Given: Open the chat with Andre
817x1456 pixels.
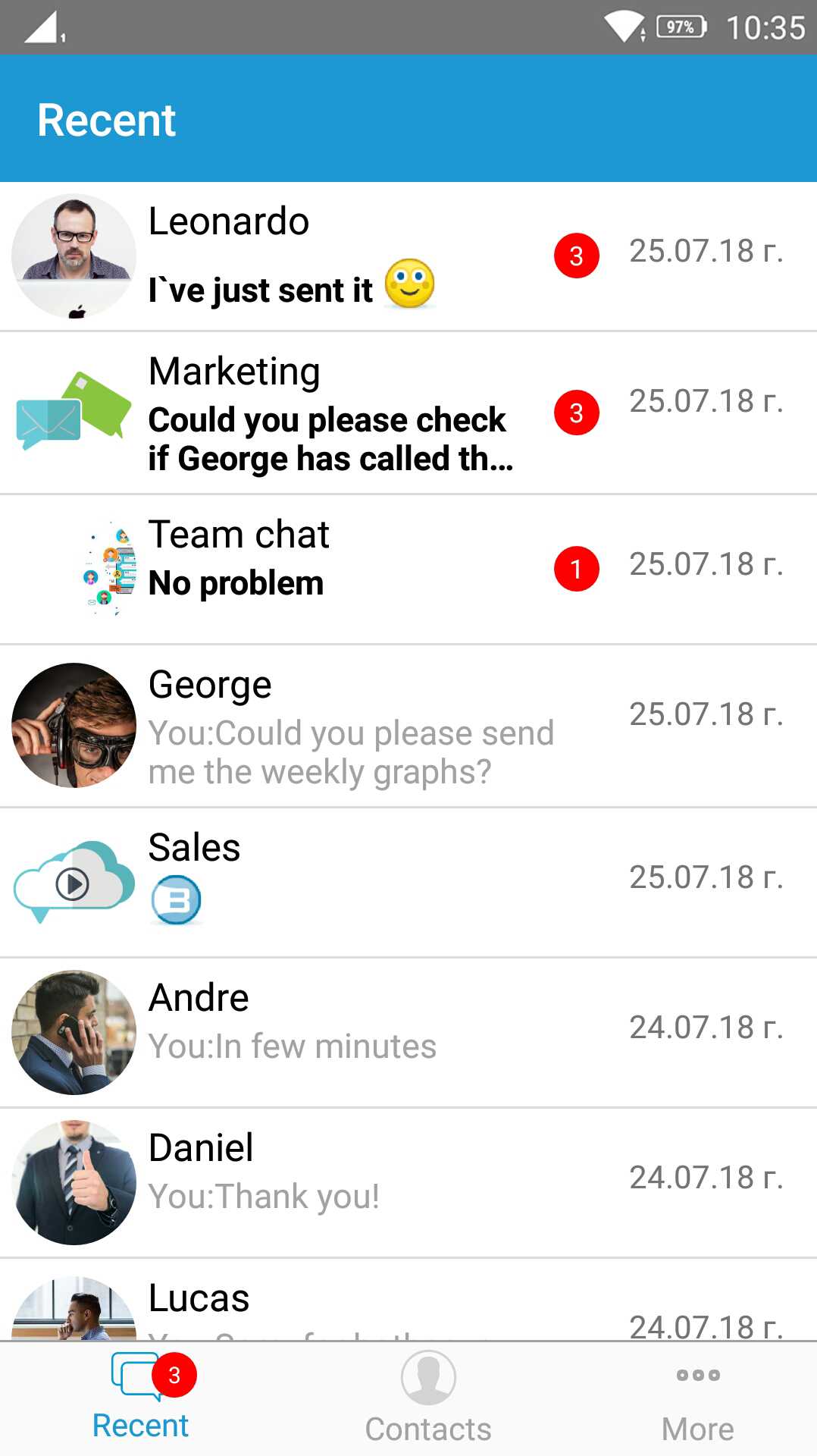Looking at the screenshot, I should click(409, 1033).
